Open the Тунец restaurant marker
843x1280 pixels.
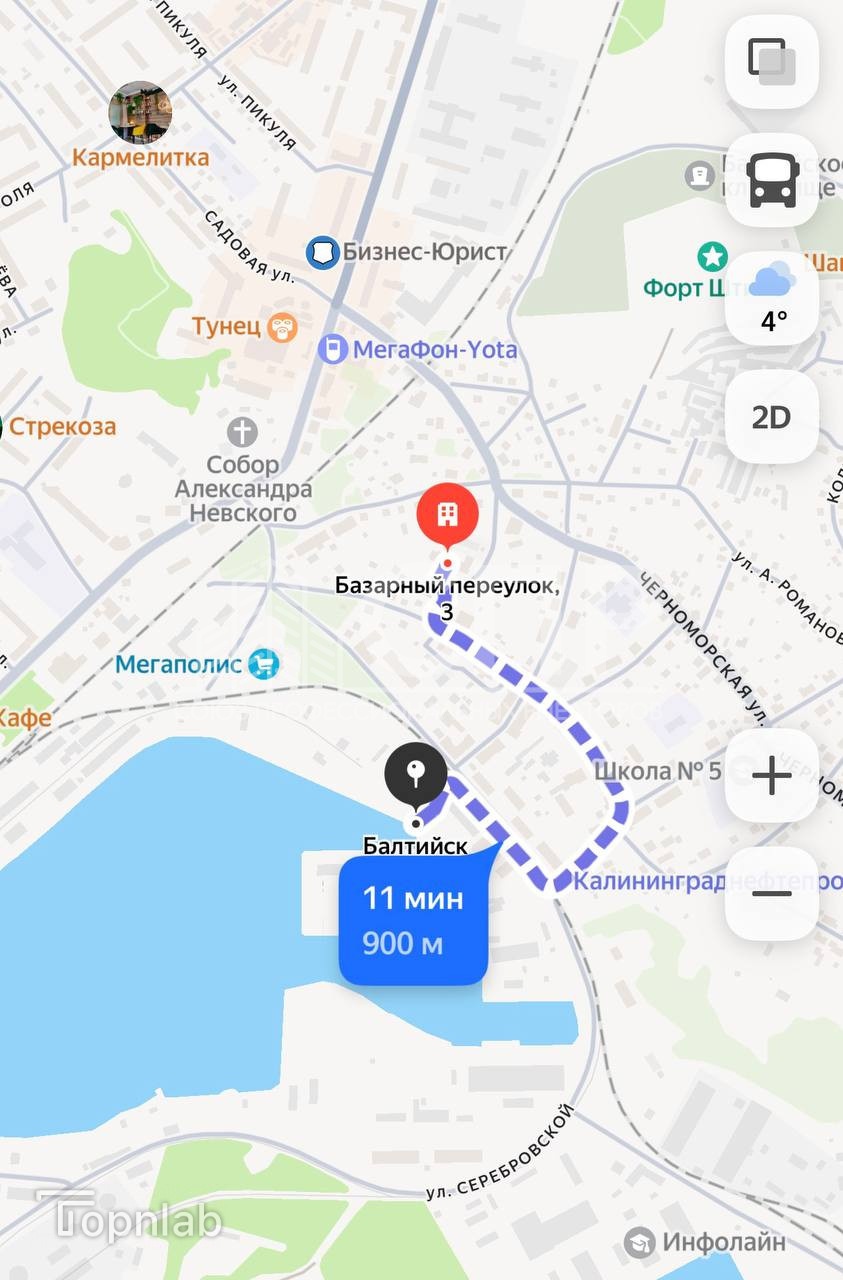tap(283, 326)
